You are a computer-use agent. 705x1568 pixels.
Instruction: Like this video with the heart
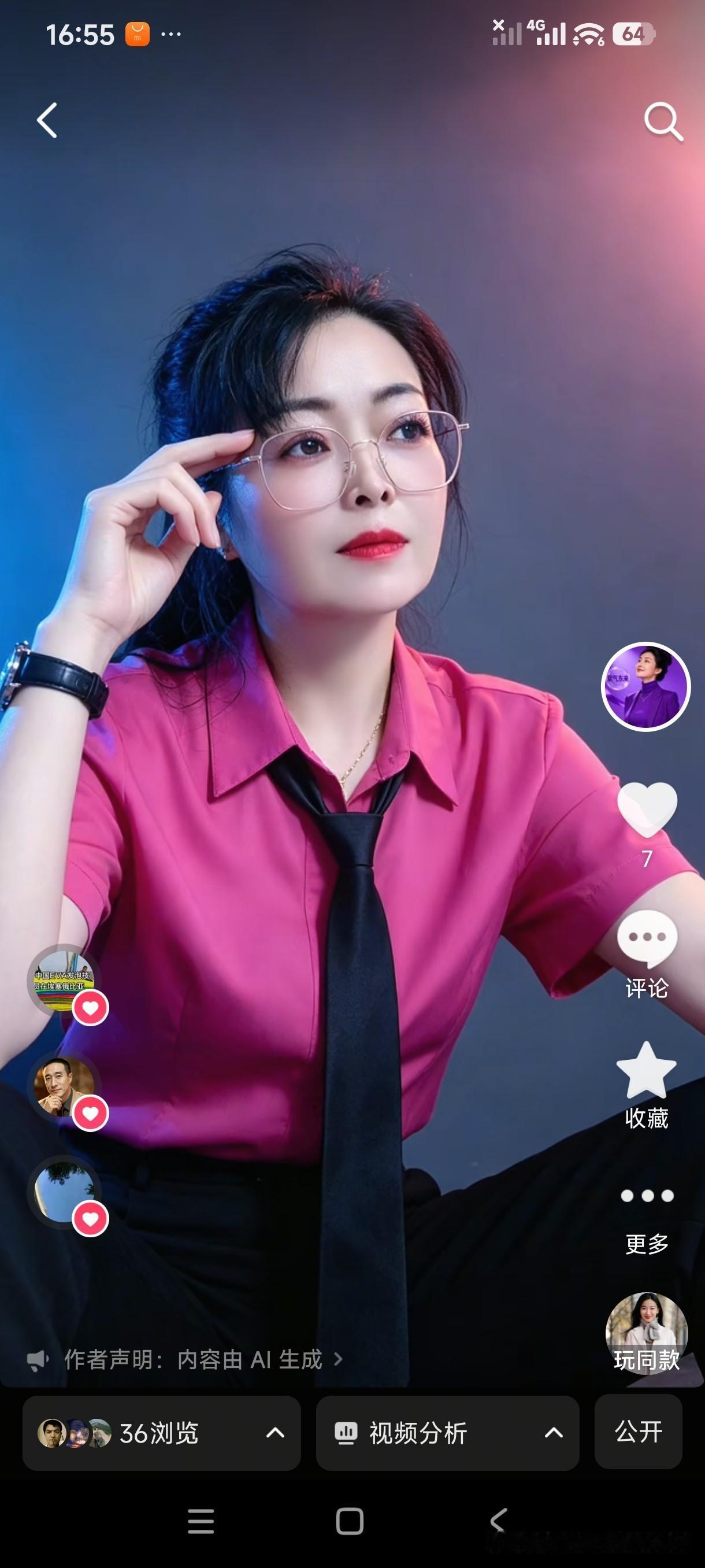pyautogui.click(x=647, y=808)
